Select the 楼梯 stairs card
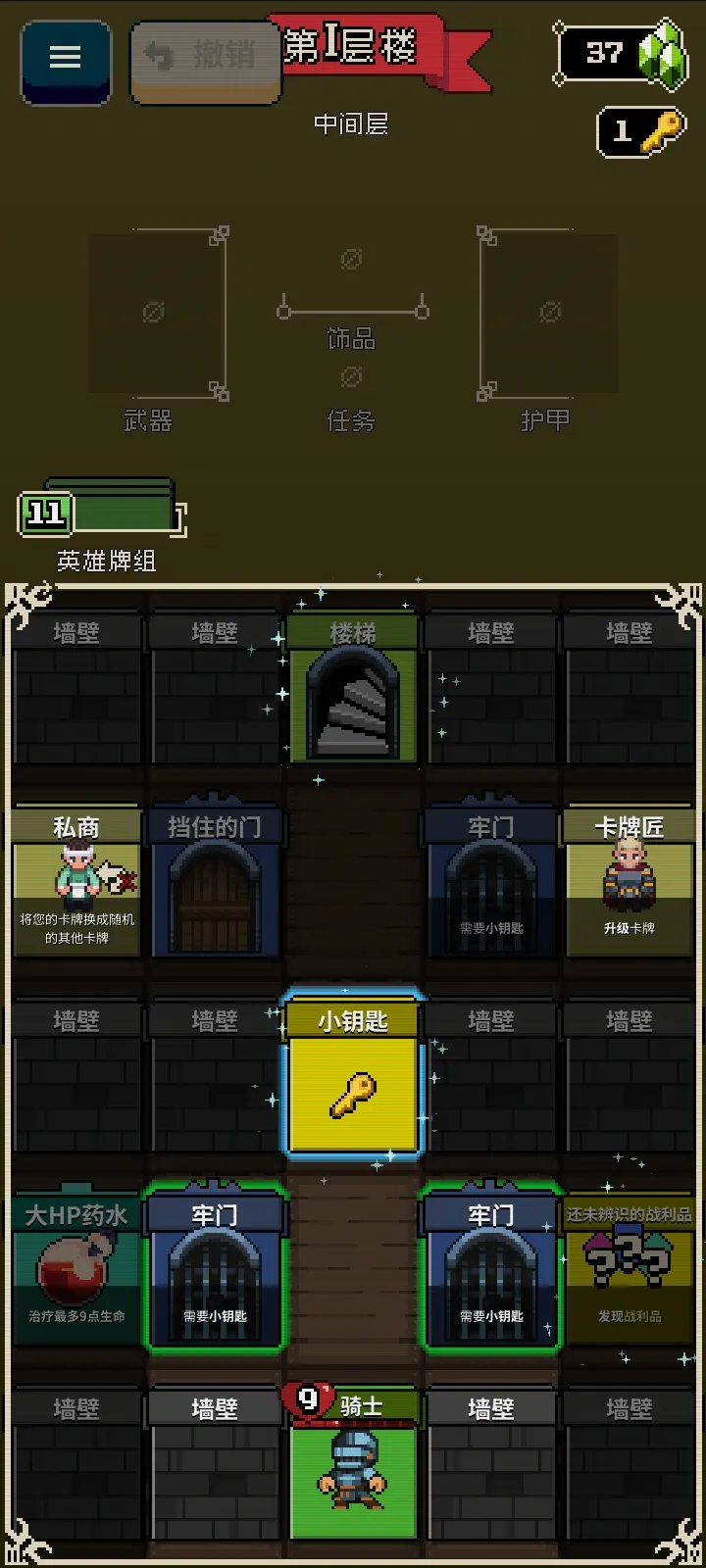The image size is (706, 1568). click(x=353, y=689)
